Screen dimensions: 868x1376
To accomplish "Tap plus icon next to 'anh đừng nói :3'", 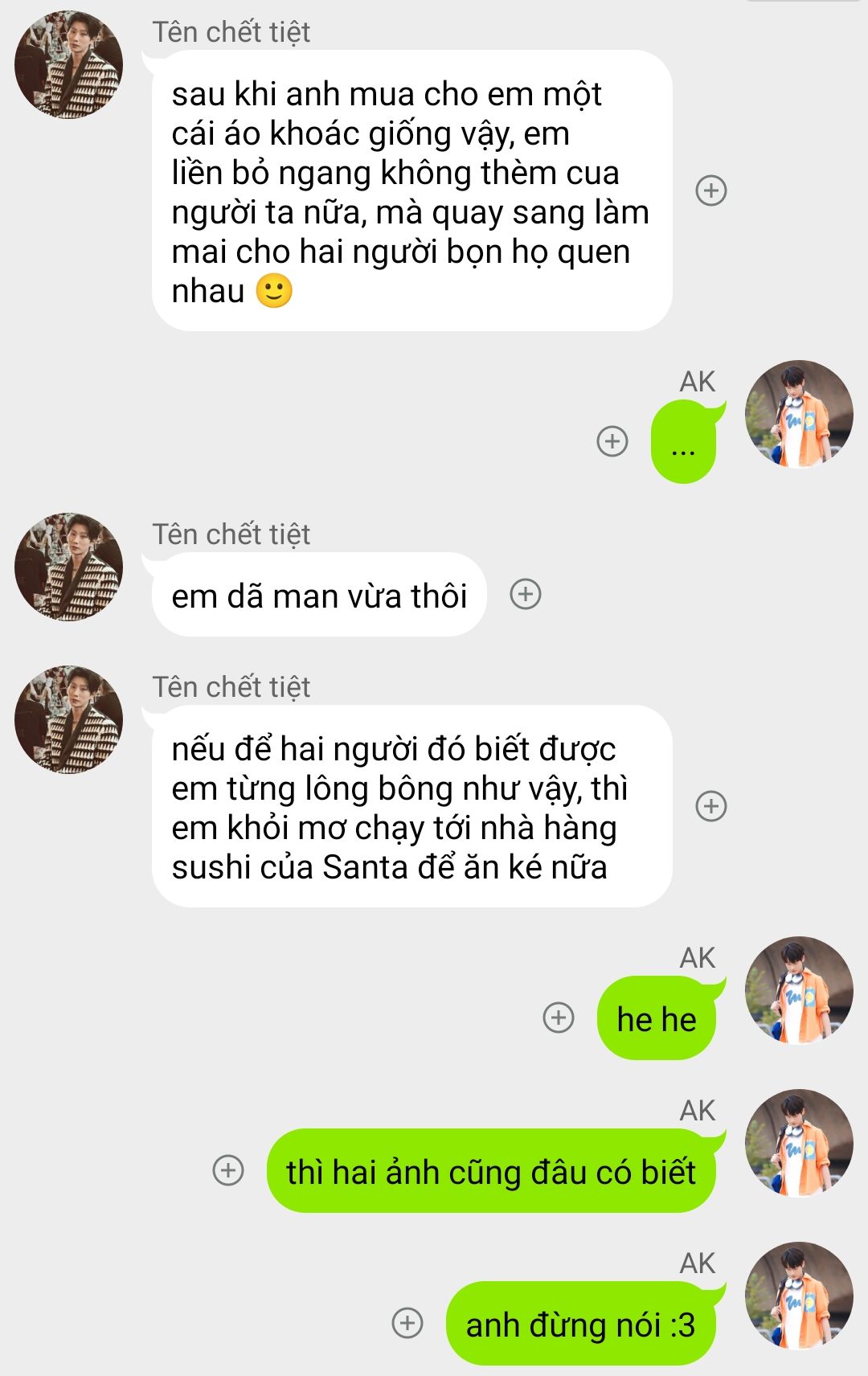I will [x=407, y=1323].
